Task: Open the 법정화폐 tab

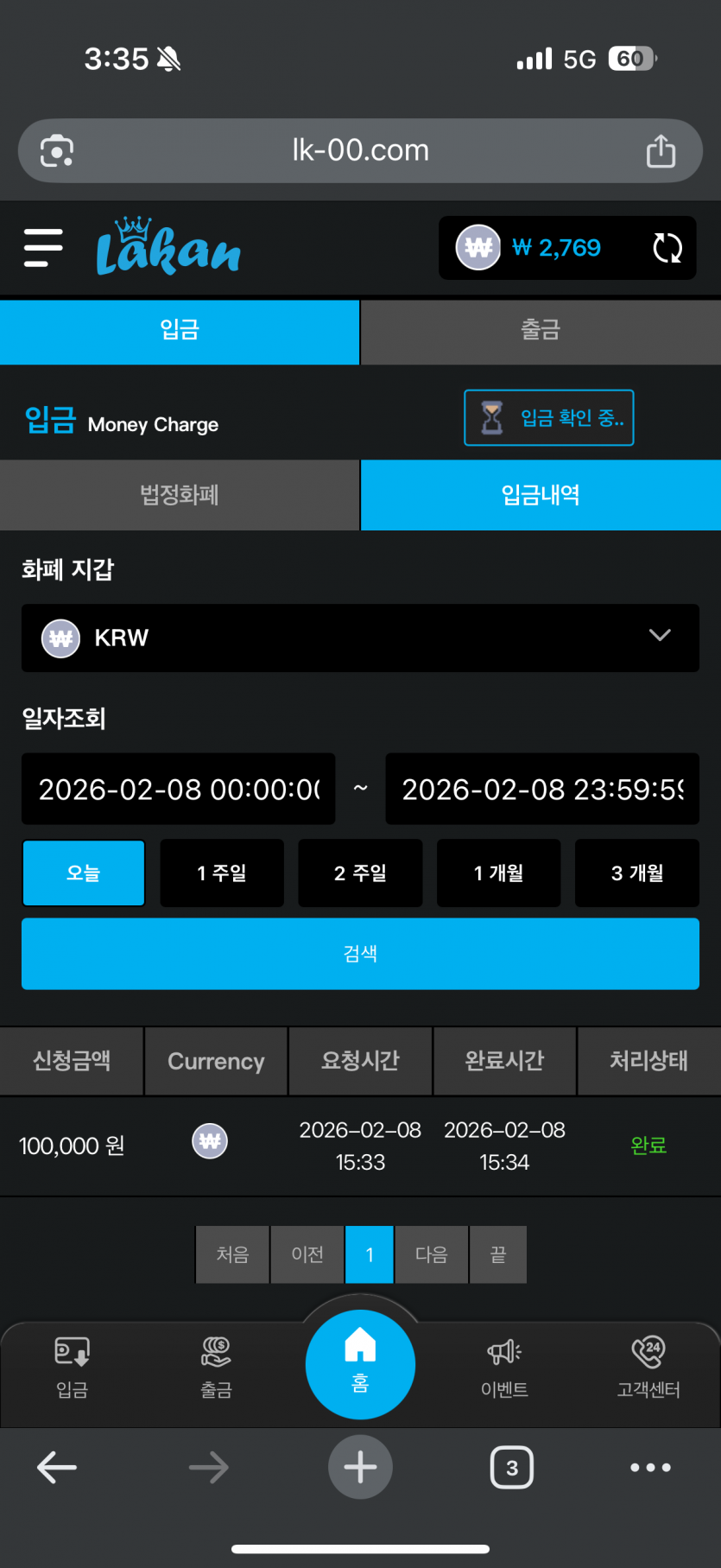Action: 180,495
